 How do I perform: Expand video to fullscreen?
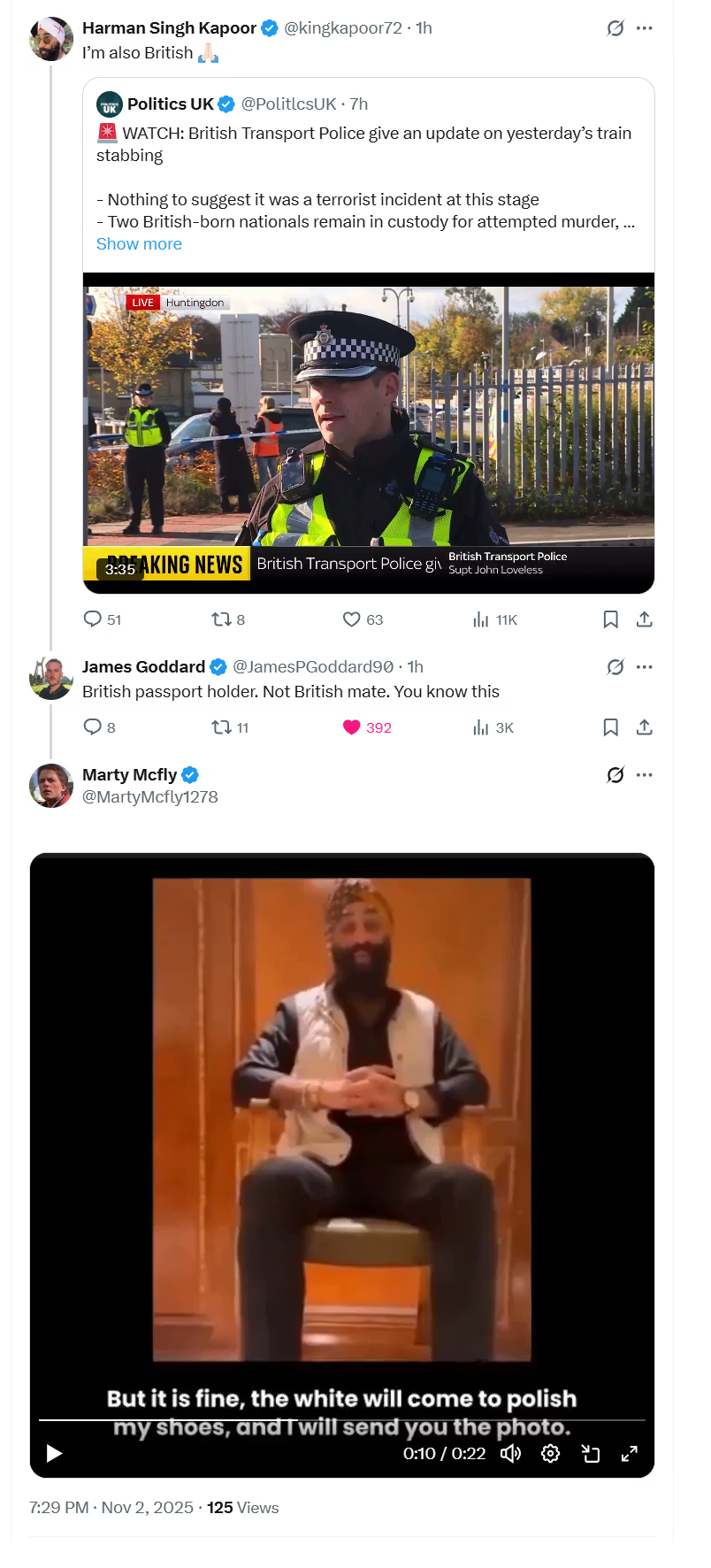point(629,1453)
